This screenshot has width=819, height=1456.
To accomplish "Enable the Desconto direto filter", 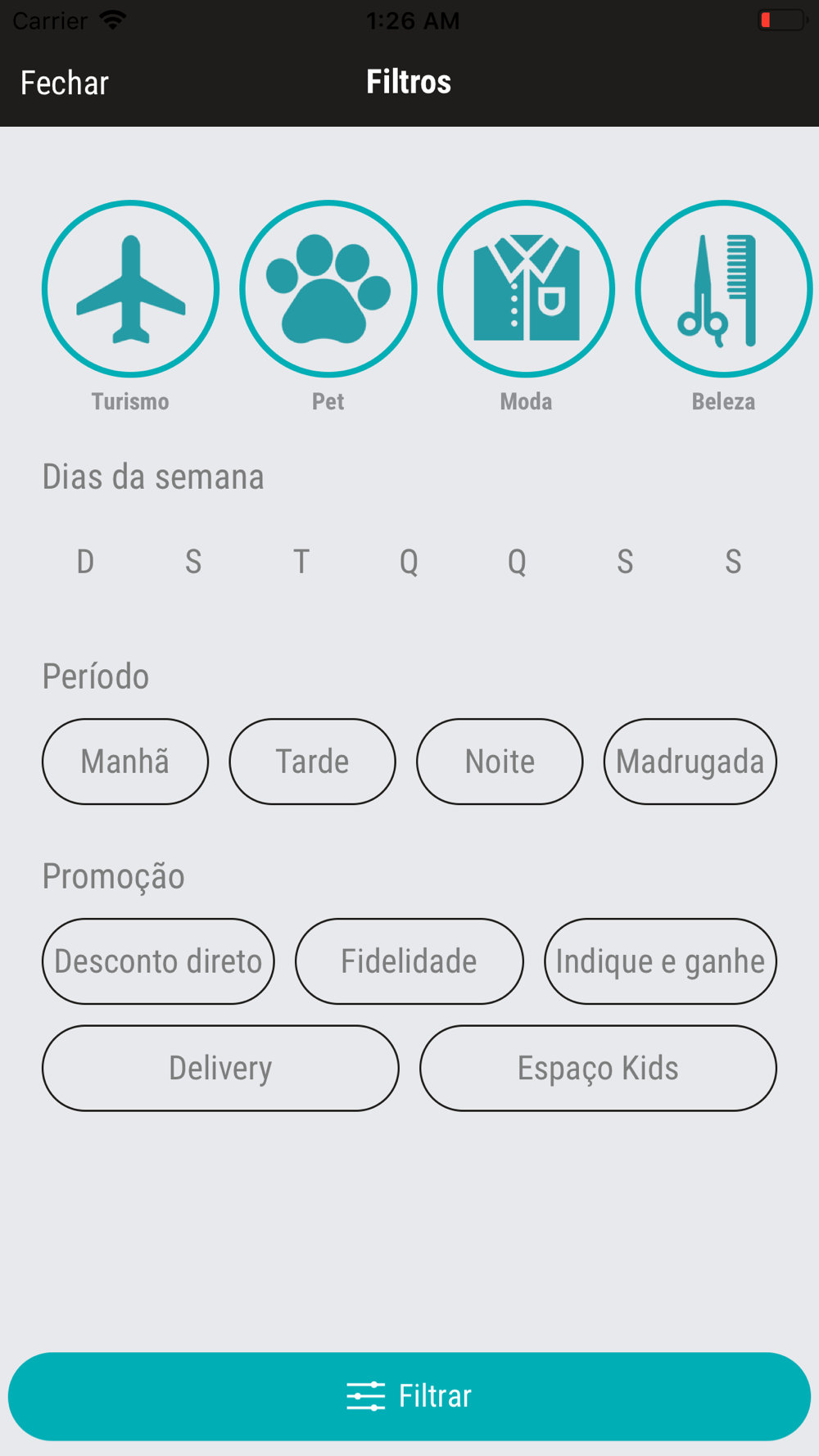I will coord(158,961).
